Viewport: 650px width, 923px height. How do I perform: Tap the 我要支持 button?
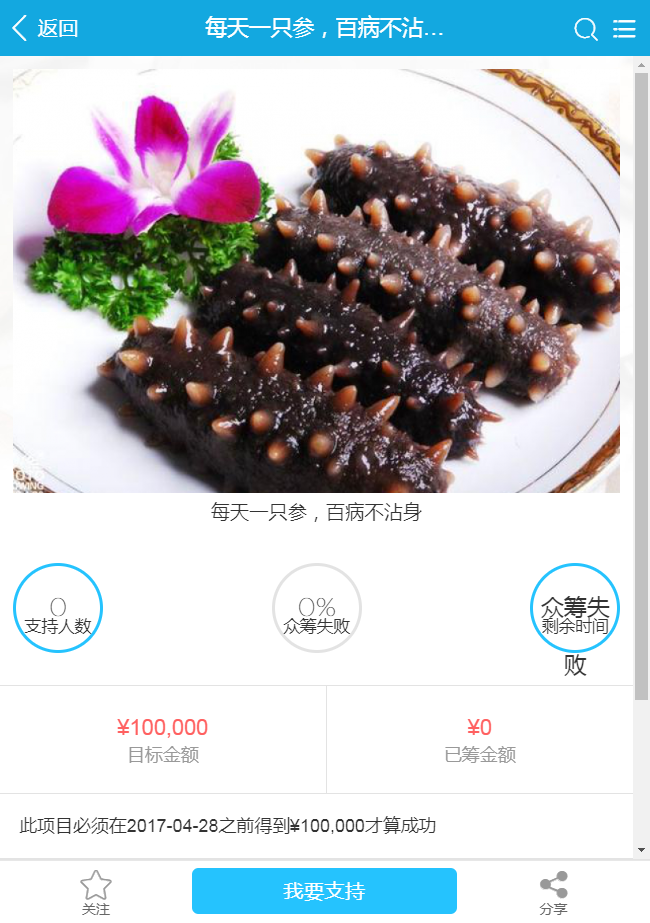324,891
